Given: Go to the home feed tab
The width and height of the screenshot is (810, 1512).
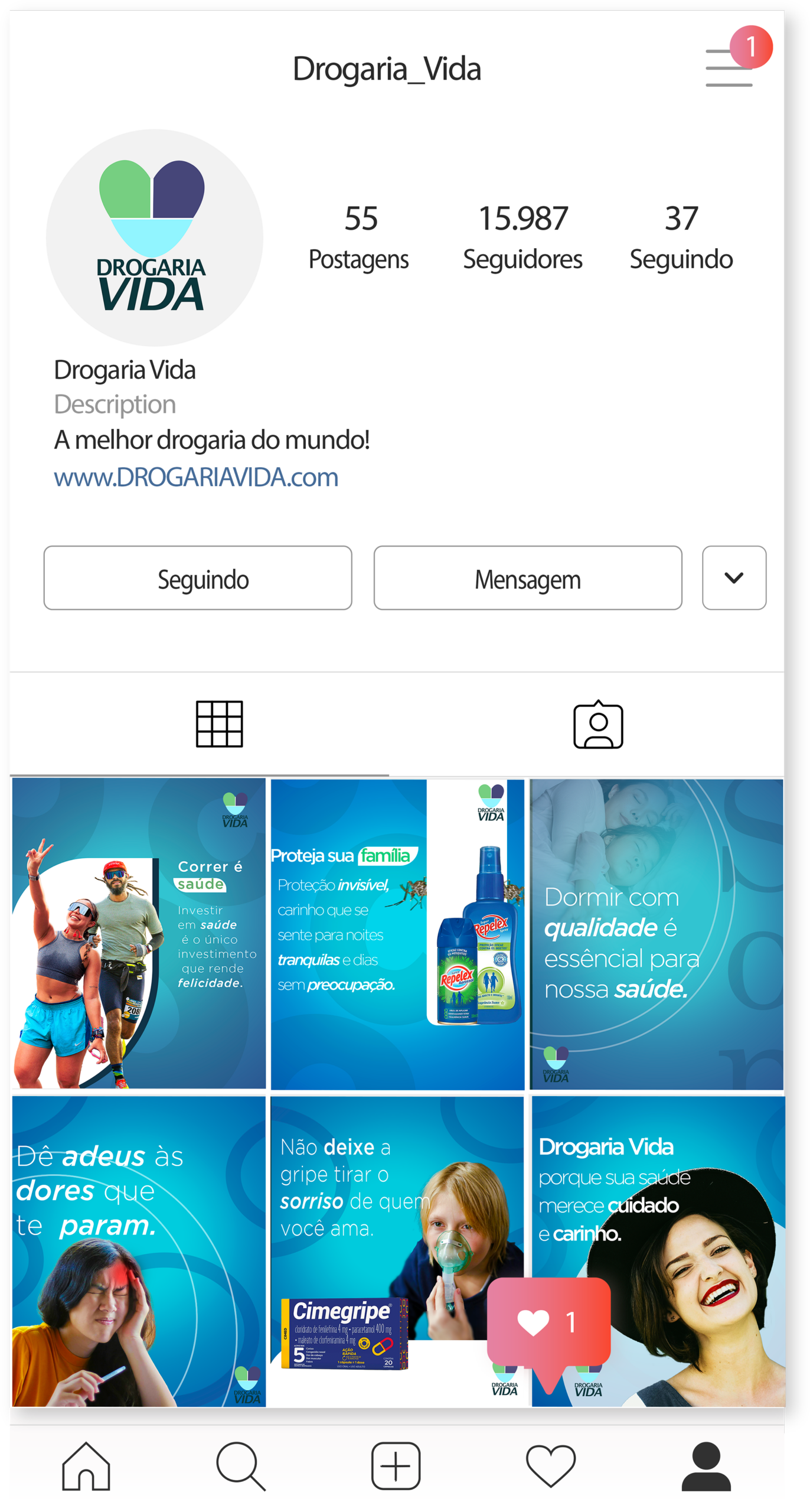Looking at the screenshot, I should point(86,1466).
